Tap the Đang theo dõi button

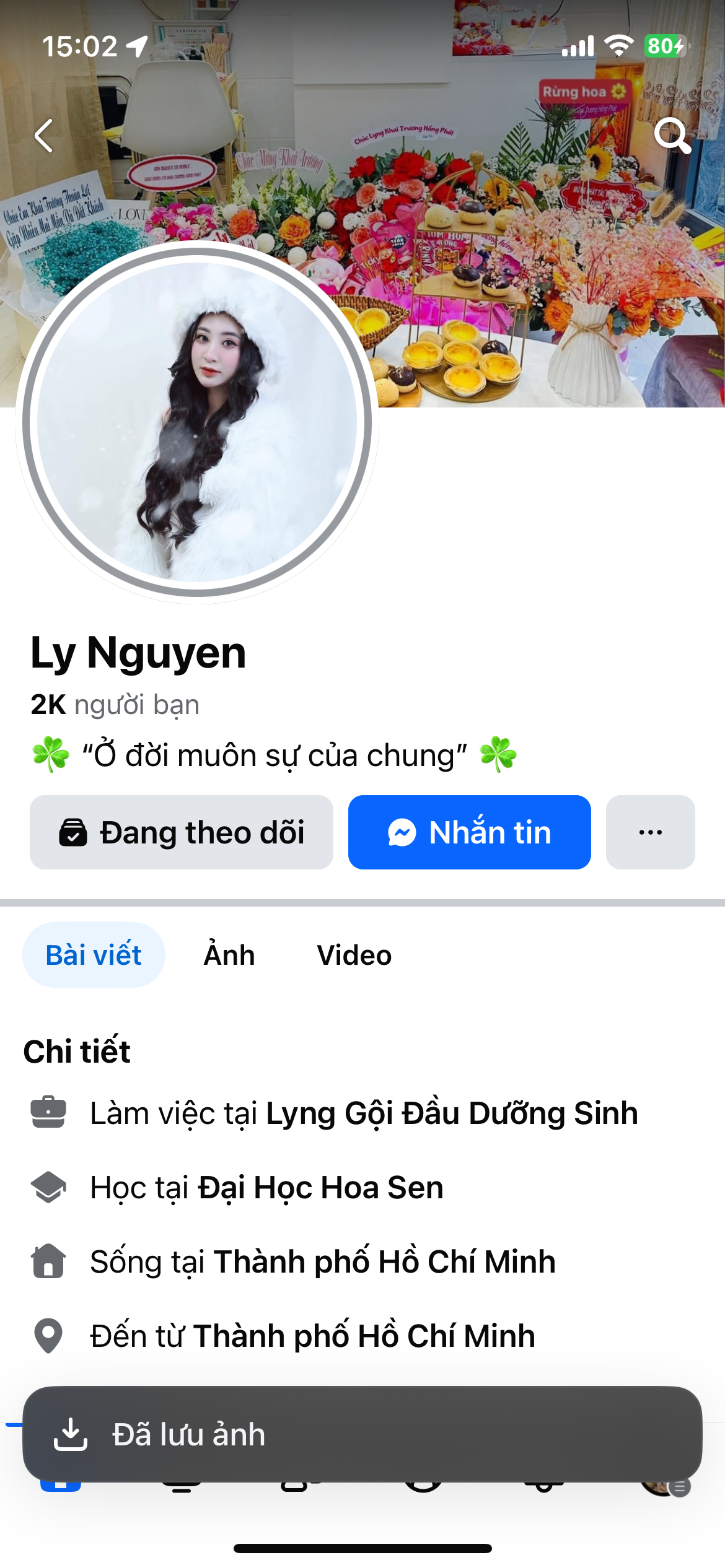click(x=182, y=832)
